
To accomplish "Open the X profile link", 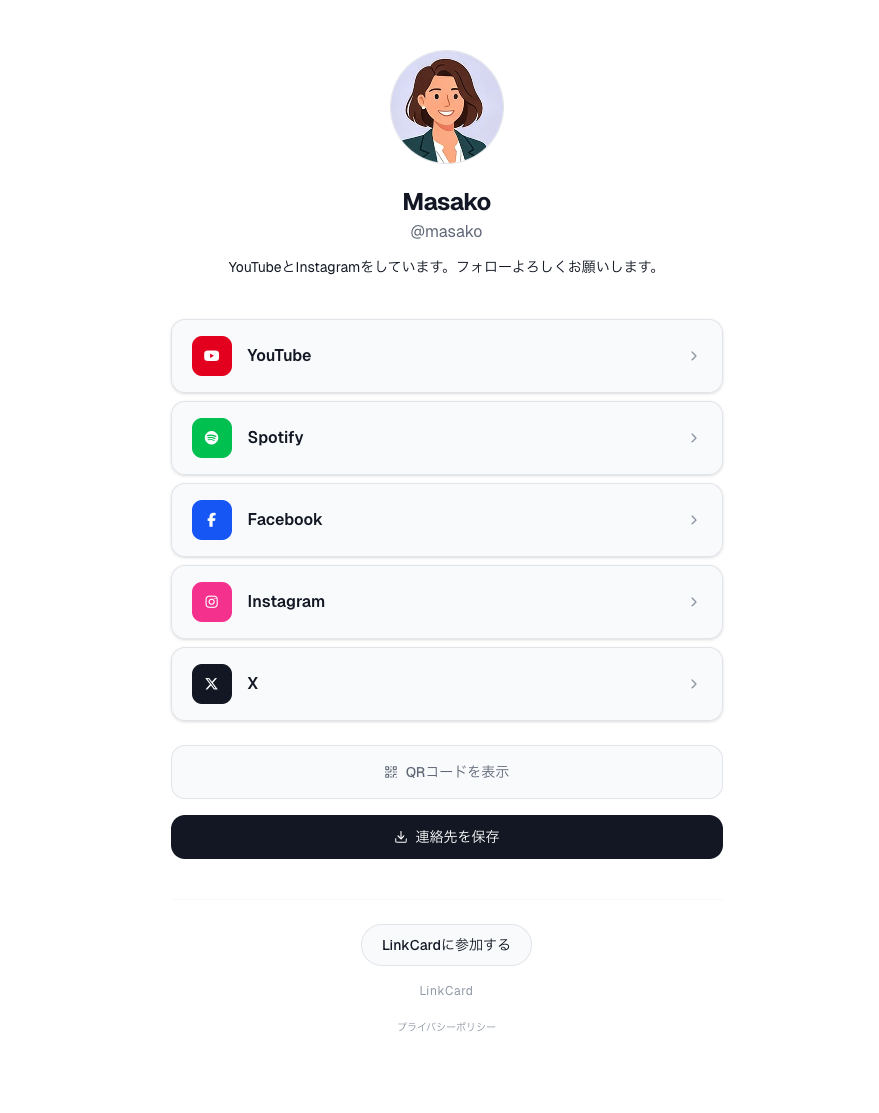I will 446,684.
